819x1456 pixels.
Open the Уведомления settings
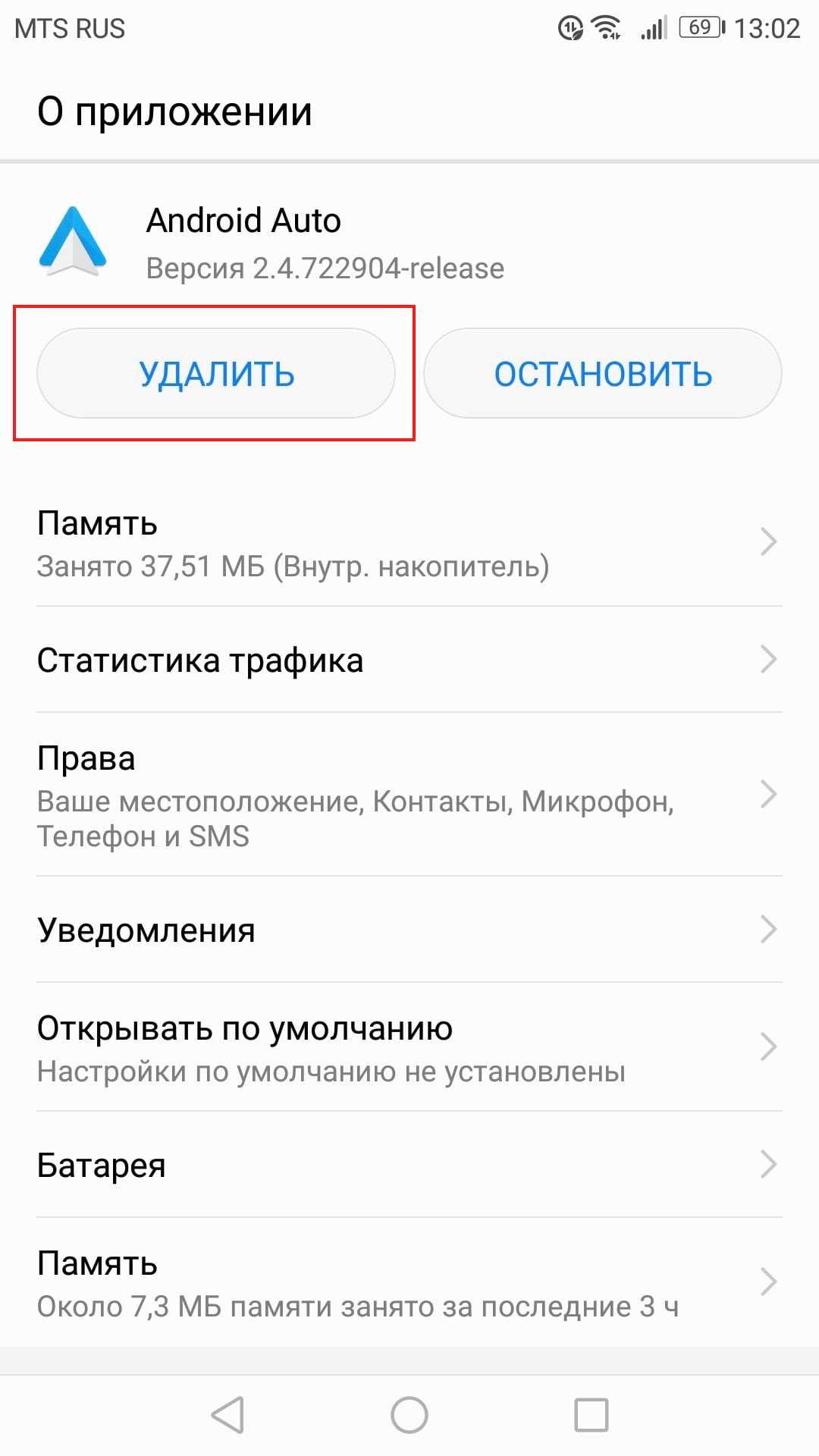point(409,930)
